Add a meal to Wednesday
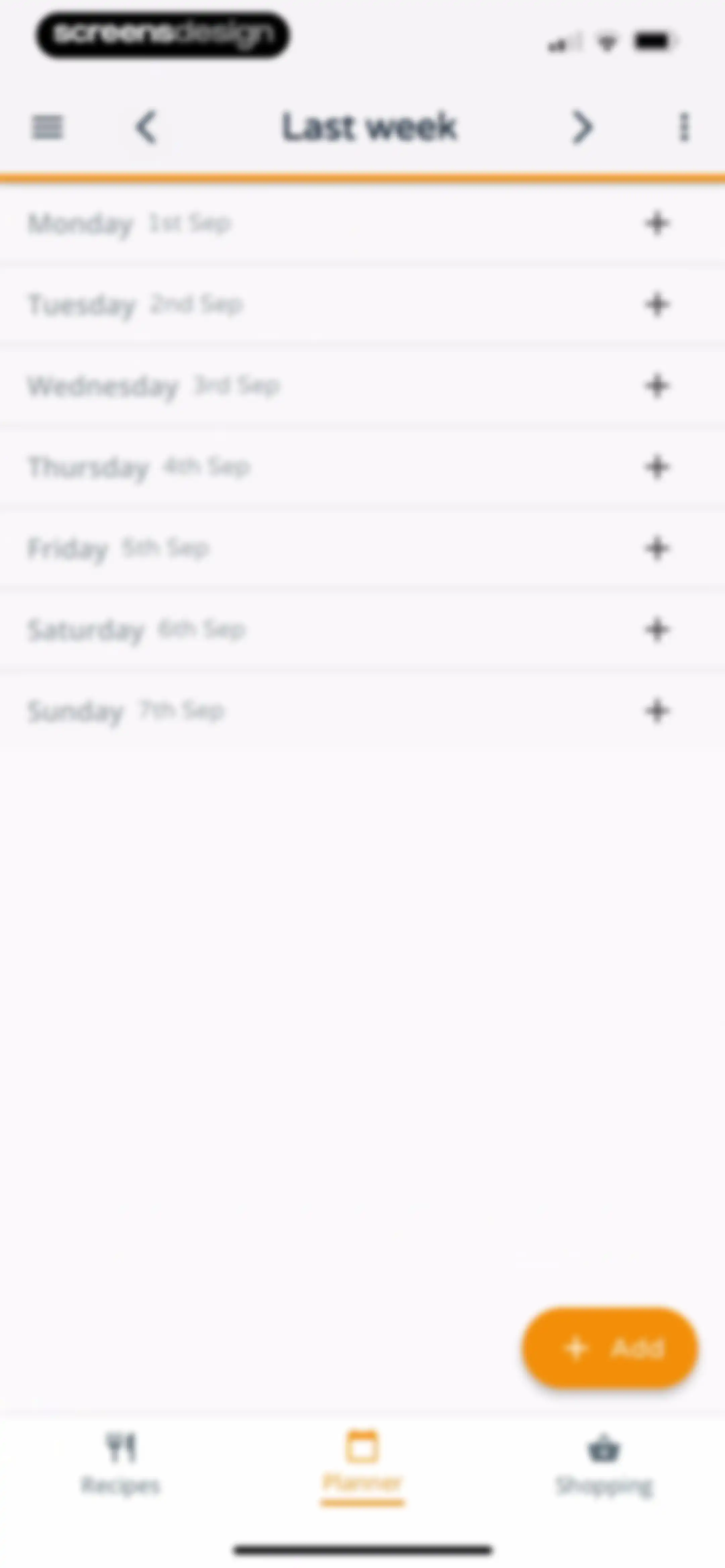Viewport: 725px width, 1568px height. pyautogui.click(x=657, y=386)
